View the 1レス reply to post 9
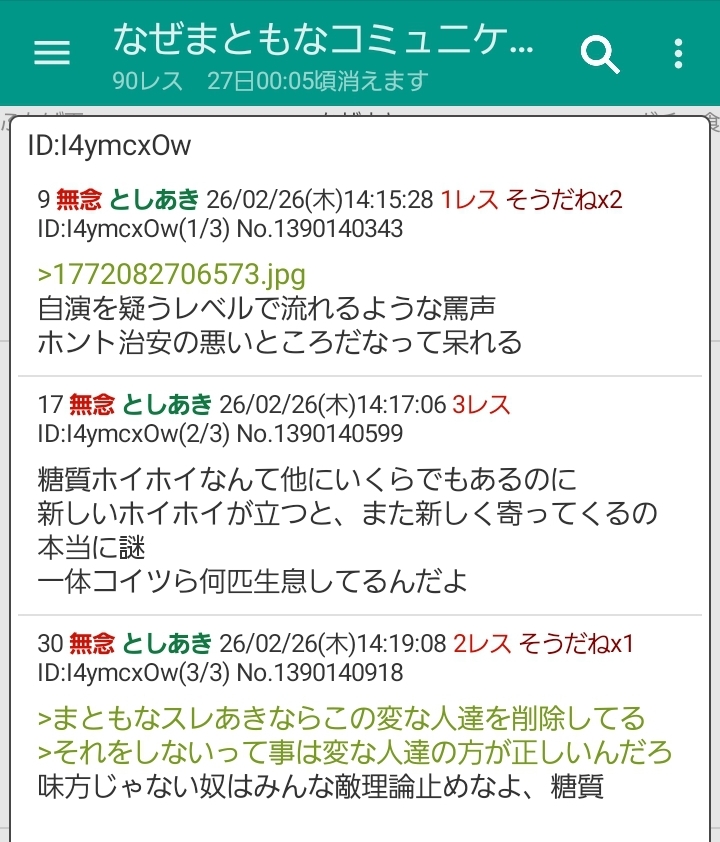The width and height of the screenshot is (720, 842). tap(469, 199)
